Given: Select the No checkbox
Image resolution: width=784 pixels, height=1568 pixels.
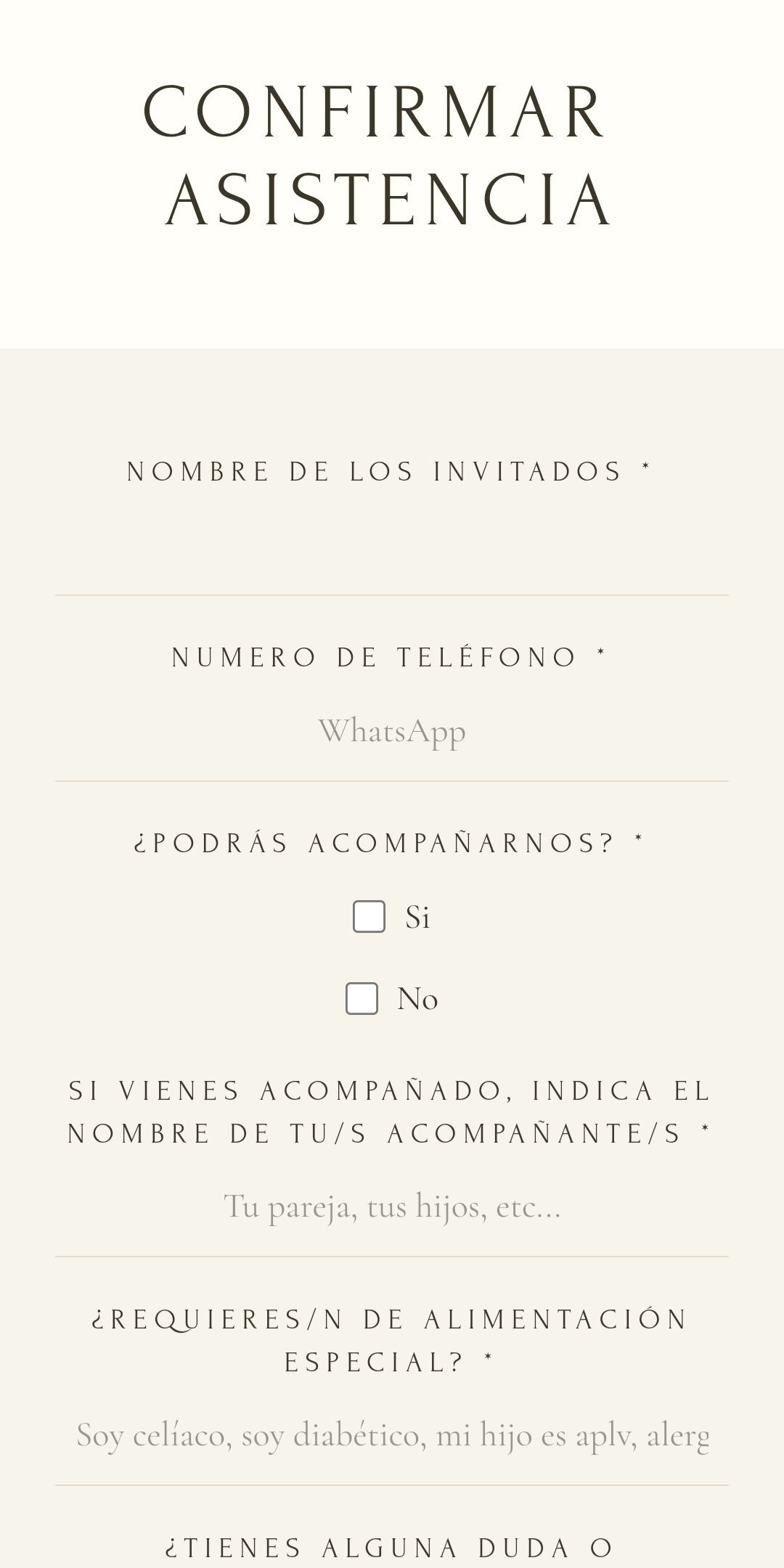Looking at the screenshot, I should pyautogui.click(x=362, y=999).
